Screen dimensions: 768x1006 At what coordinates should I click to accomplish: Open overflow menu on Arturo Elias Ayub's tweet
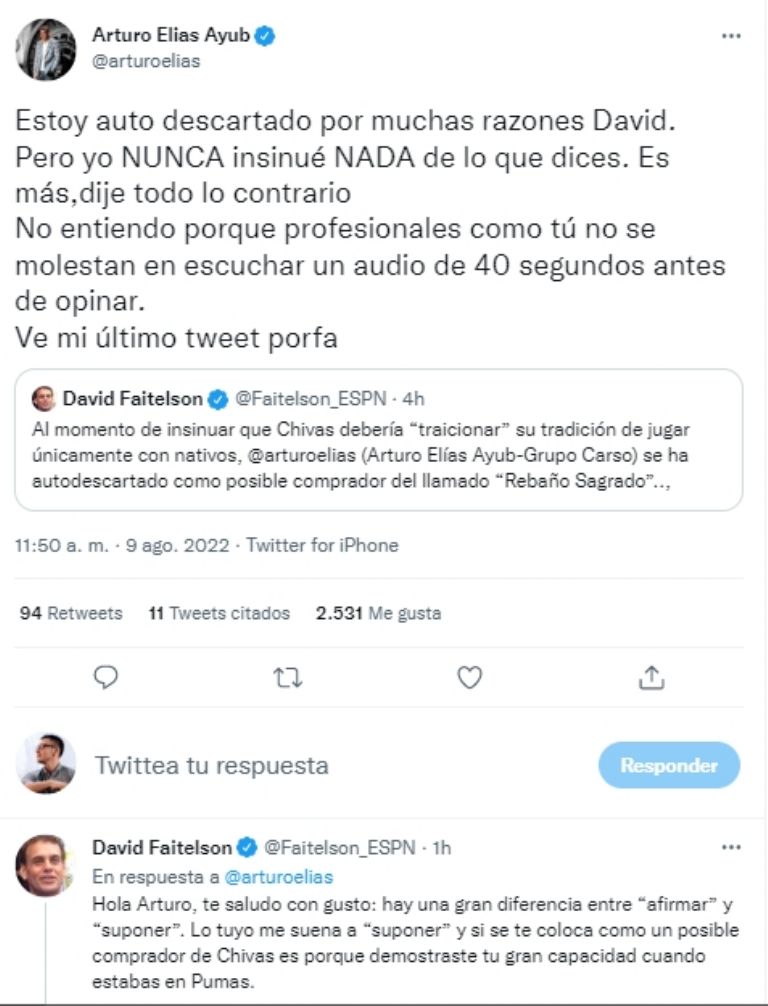[x=731, y=37]
